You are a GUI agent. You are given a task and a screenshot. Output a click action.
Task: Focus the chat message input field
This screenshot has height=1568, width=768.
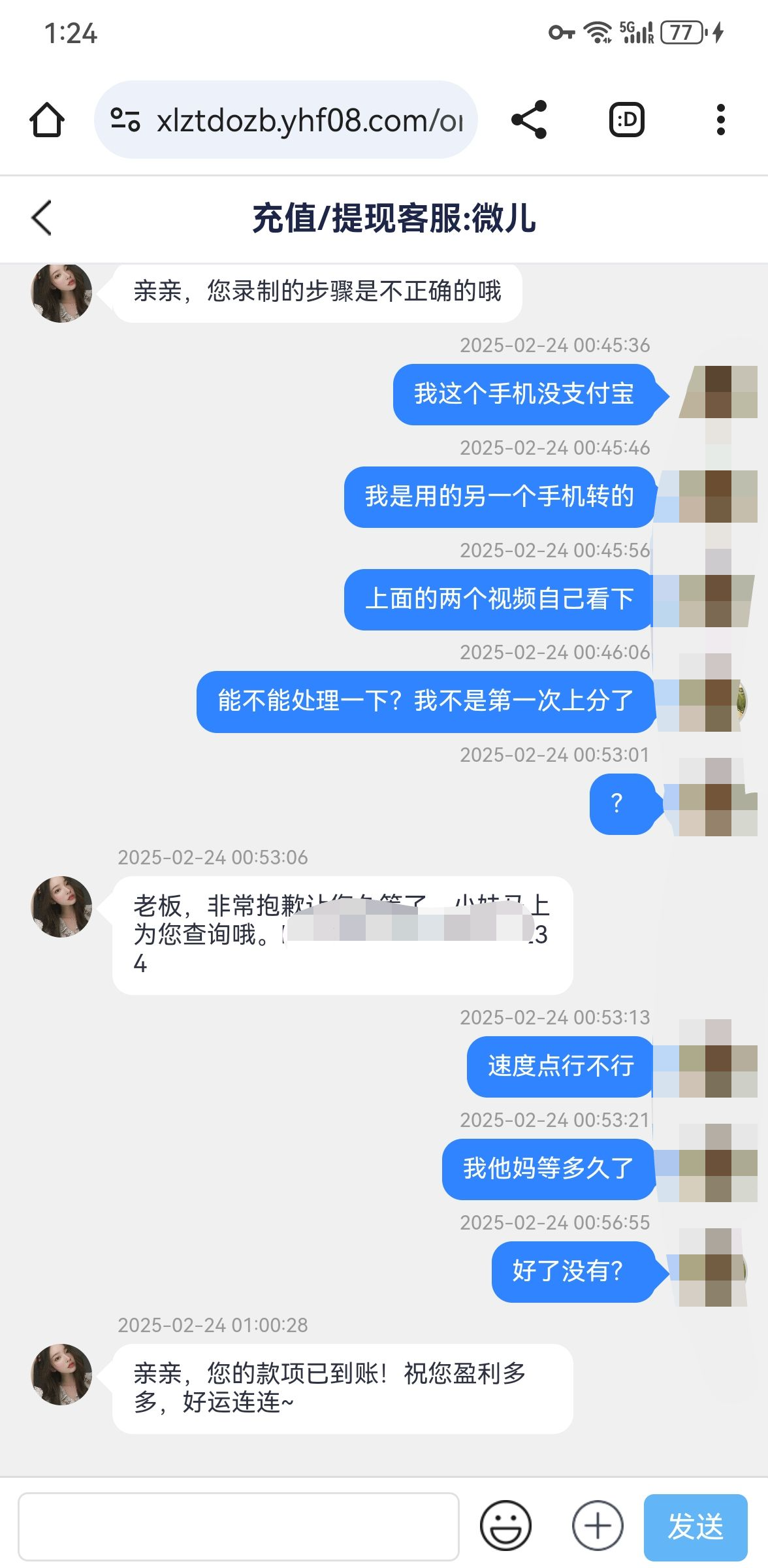pyautogui.click(x=238, y=1526)
